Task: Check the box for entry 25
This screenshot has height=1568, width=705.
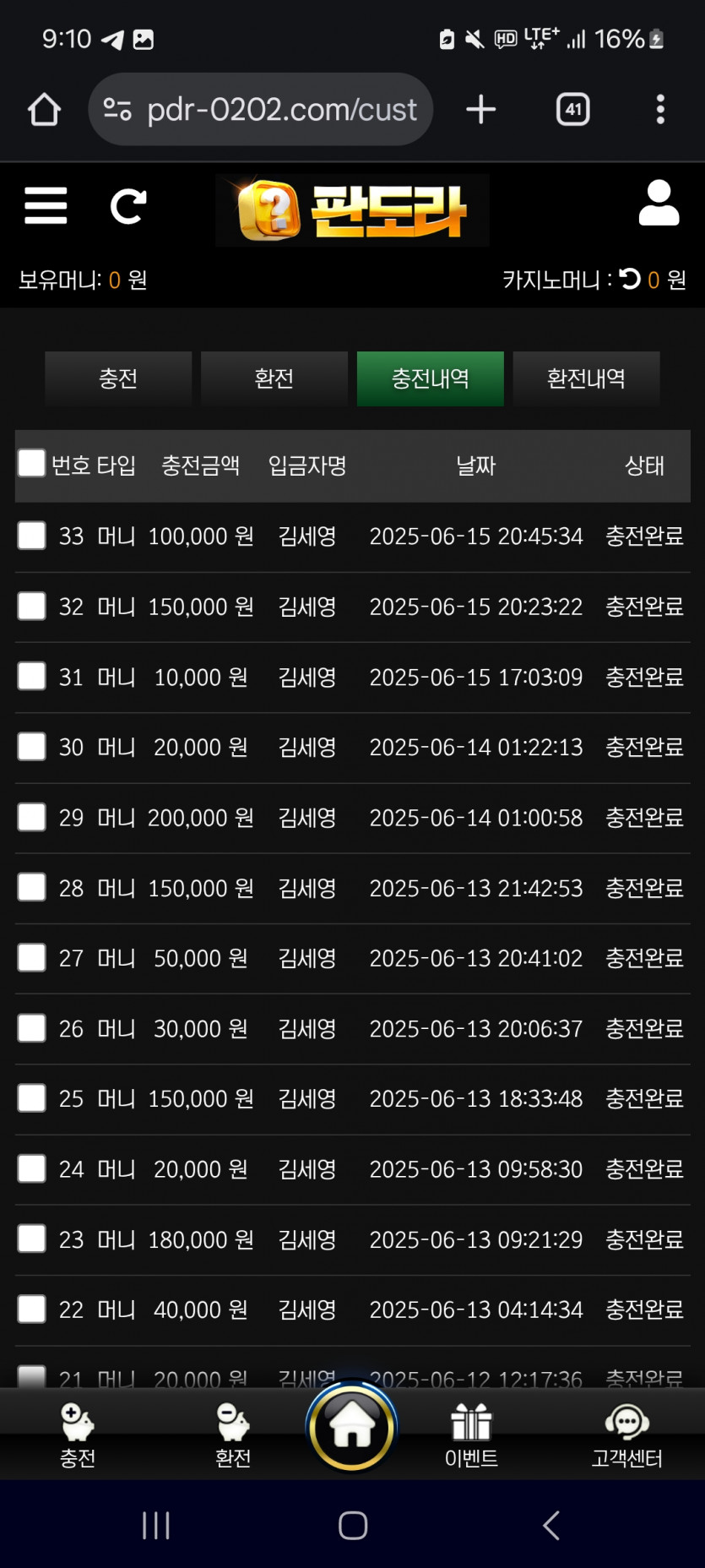Action: point(32,1098)
